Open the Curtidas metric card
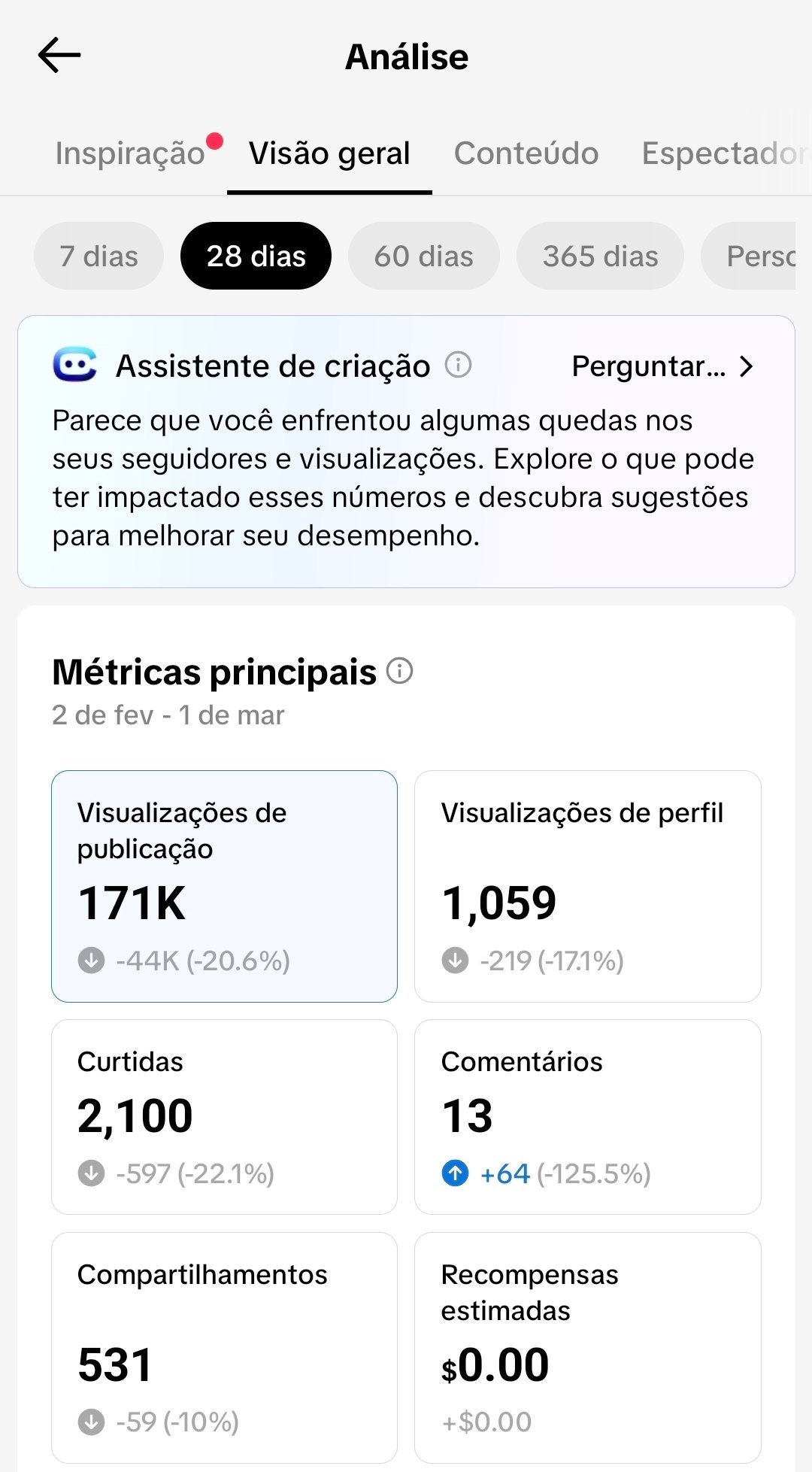 (224, 1116)
